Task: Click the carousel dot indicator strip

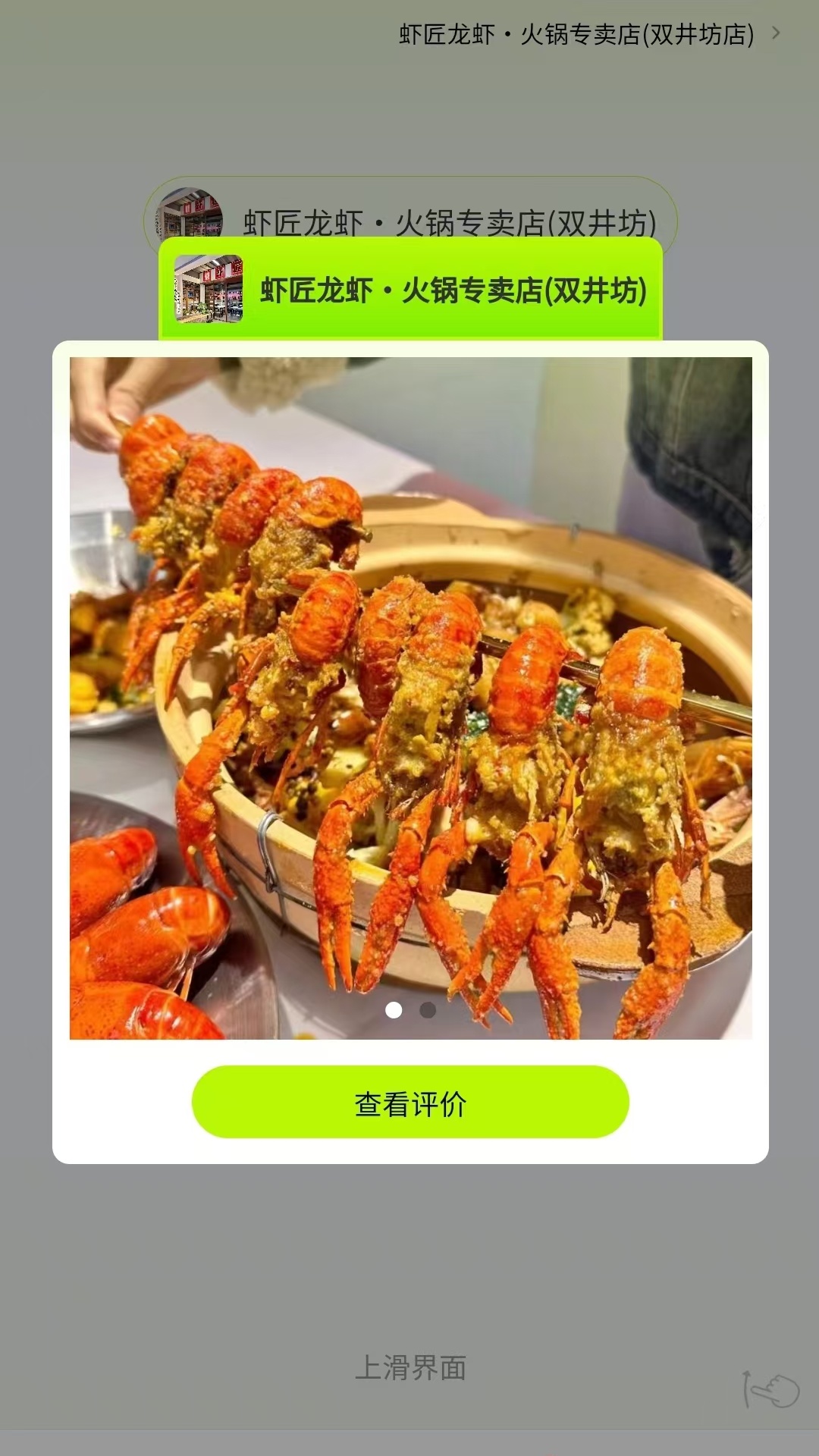Action: pos(409,1009)
